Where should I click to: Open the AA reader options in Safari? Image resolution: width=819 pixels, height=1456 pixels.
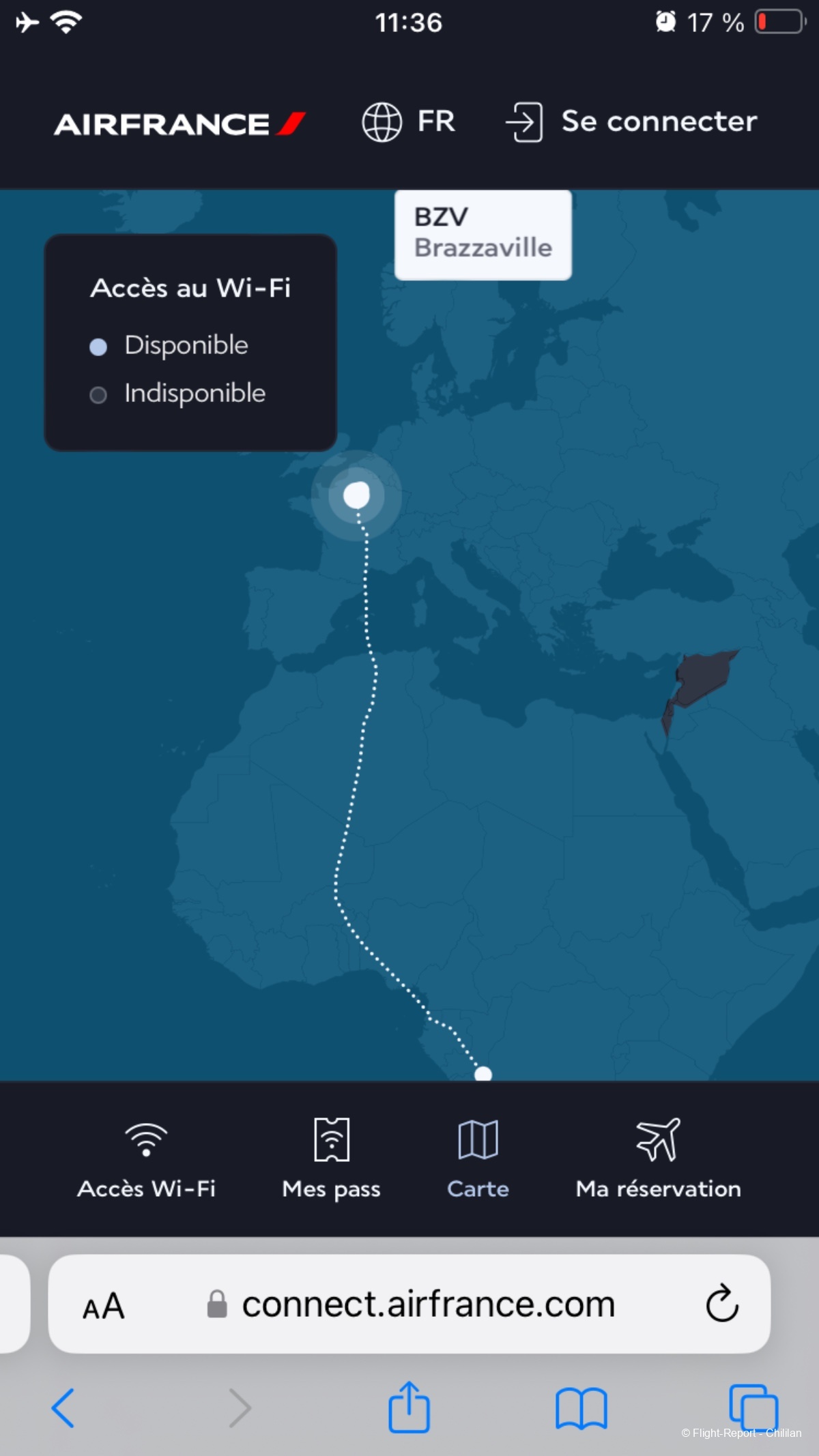(104, 1306)
